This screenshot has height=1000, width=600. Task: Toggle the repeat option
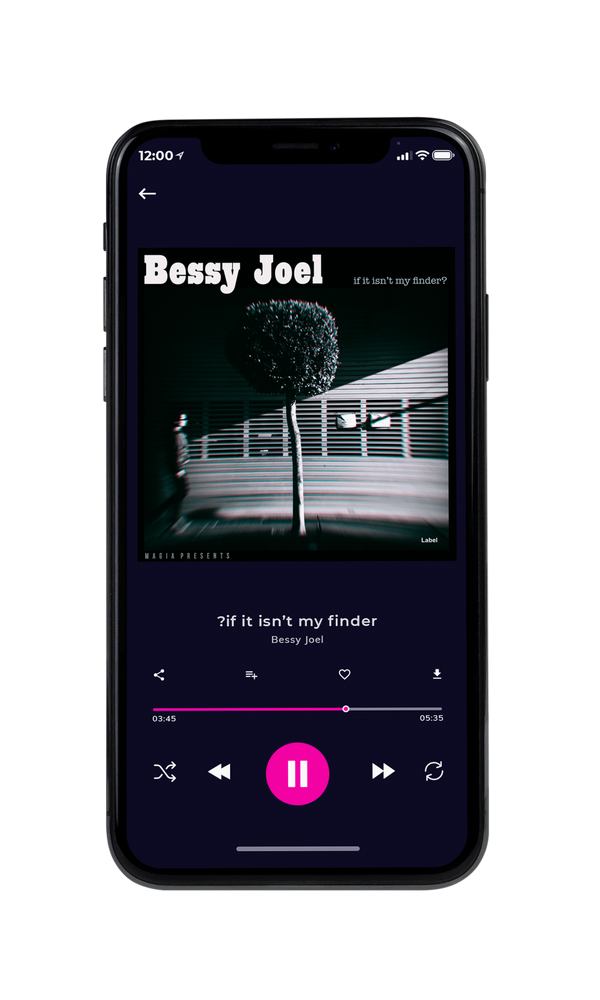(x=434, y=771)
